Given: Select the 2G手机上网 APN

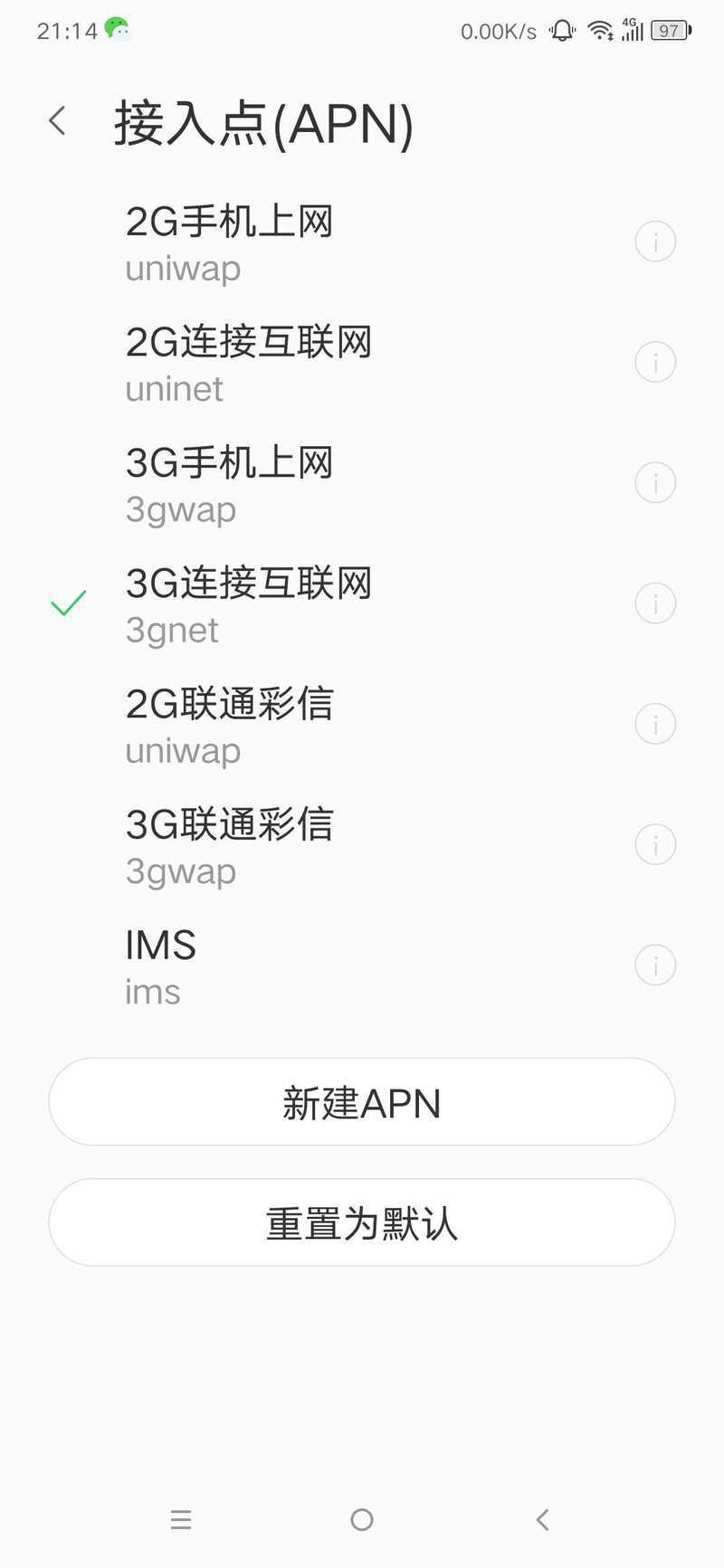Looking at the screenshot, I should coord(362,242).
